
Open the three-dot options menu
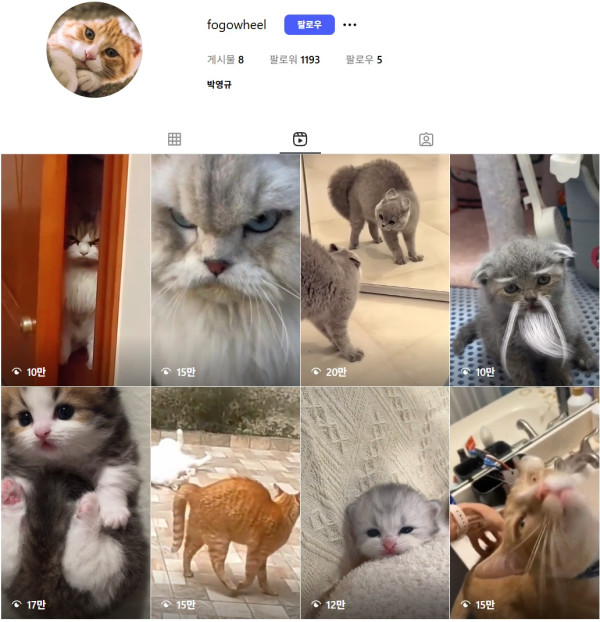pyautogui.click(x=349, y=25)
